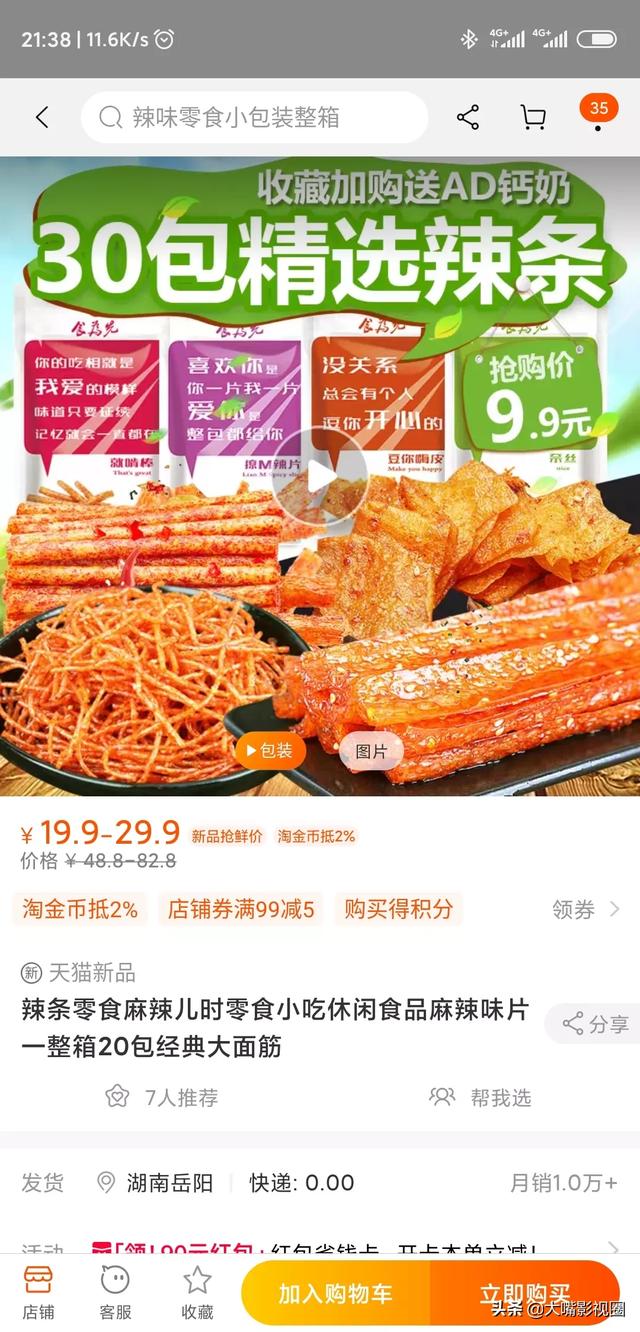This screenshot has width=640, height=1332.
Task: Select the 店铺券满99减5 coupon chip
Action: [241, 909]
